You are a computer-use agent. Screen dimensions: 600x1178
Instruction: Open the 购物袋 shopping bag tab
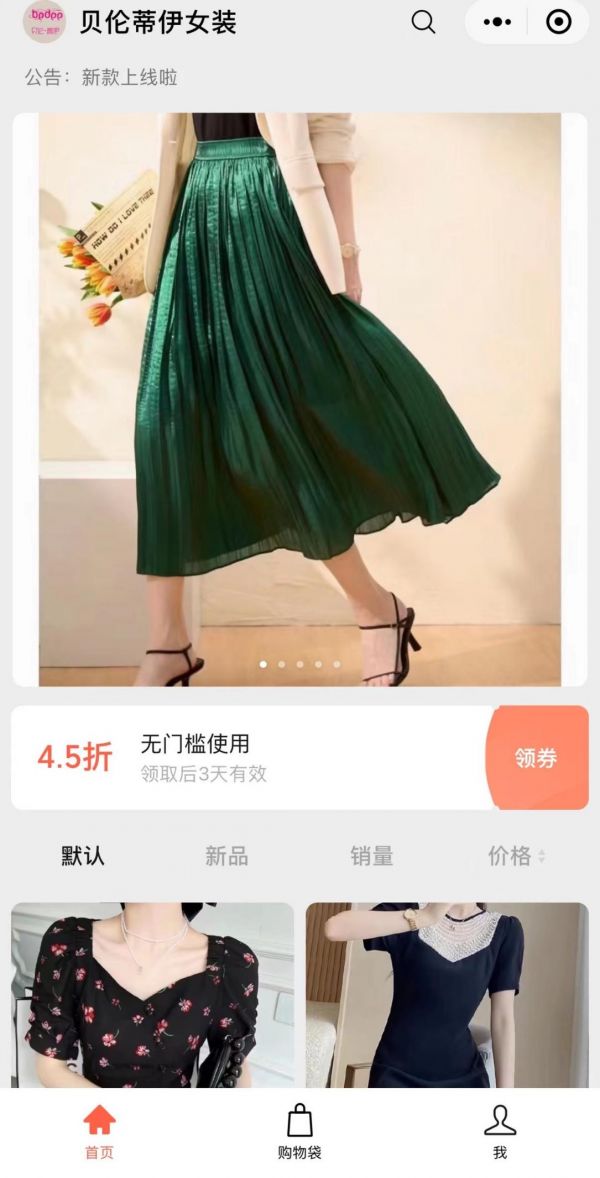(300, 1132)
